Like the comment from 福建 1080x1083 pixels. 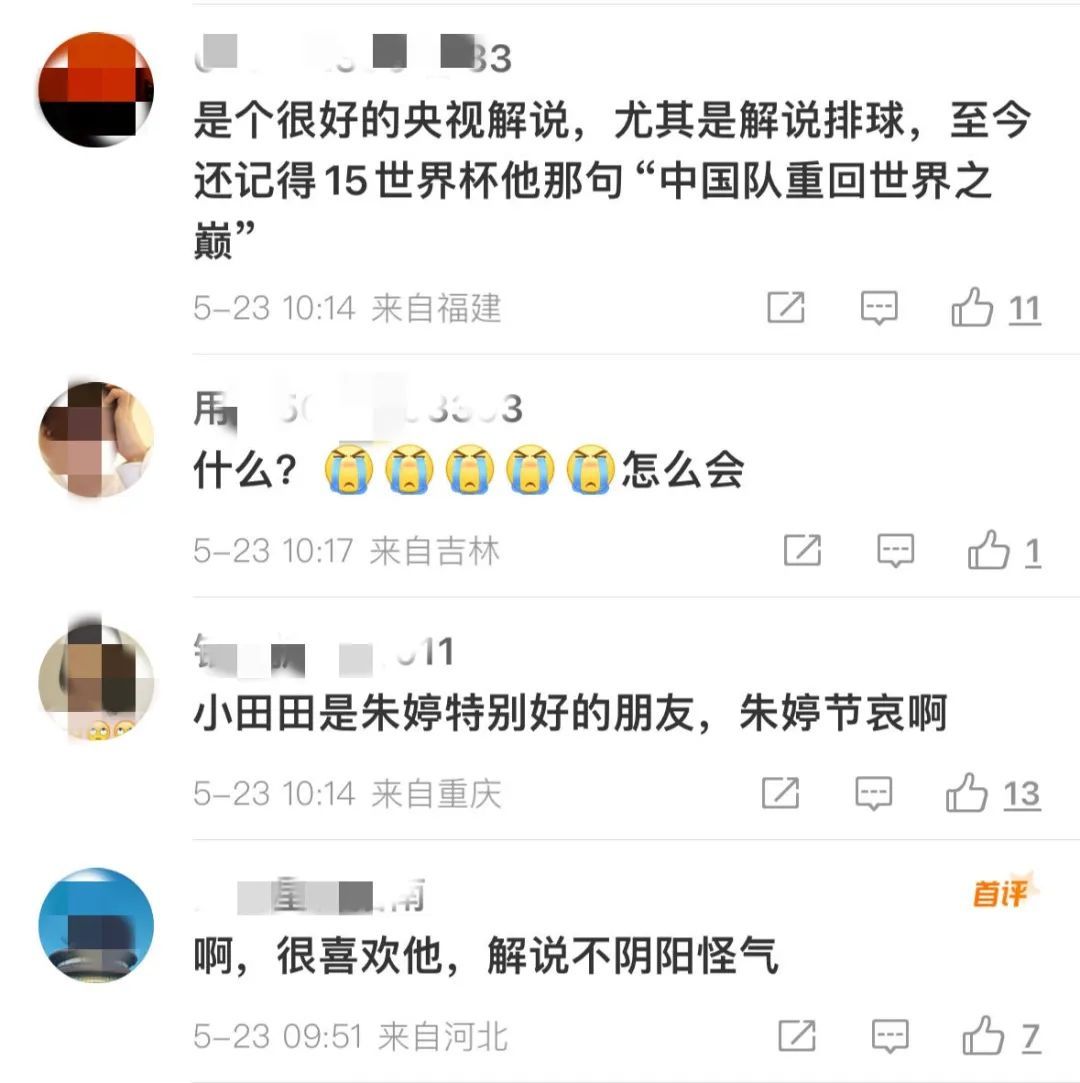(x=972, y=307)
